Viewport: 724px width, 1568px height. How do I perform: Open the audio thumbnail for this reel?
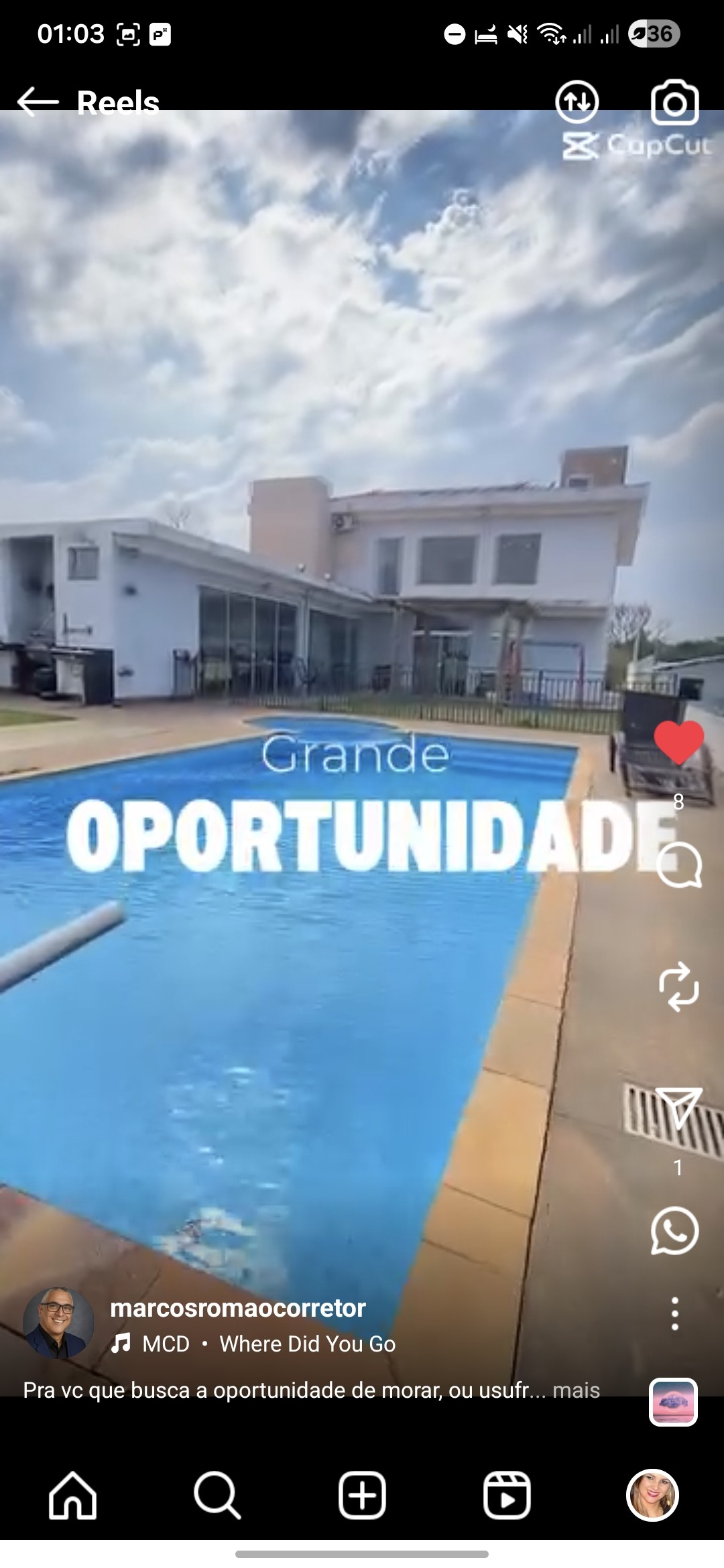pos(673,1402)
